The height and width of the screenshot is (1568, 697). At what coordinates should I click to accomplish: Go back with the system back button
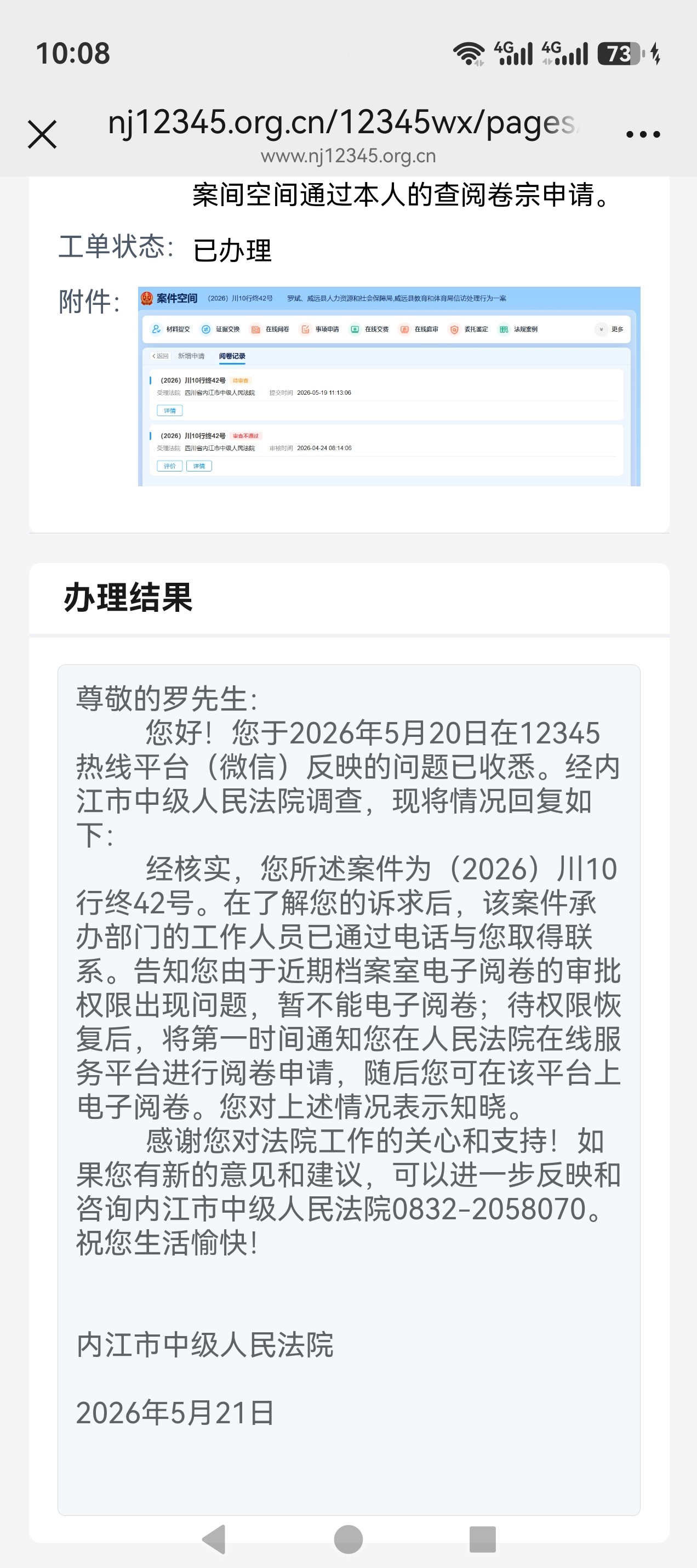tap(214, 1539)
